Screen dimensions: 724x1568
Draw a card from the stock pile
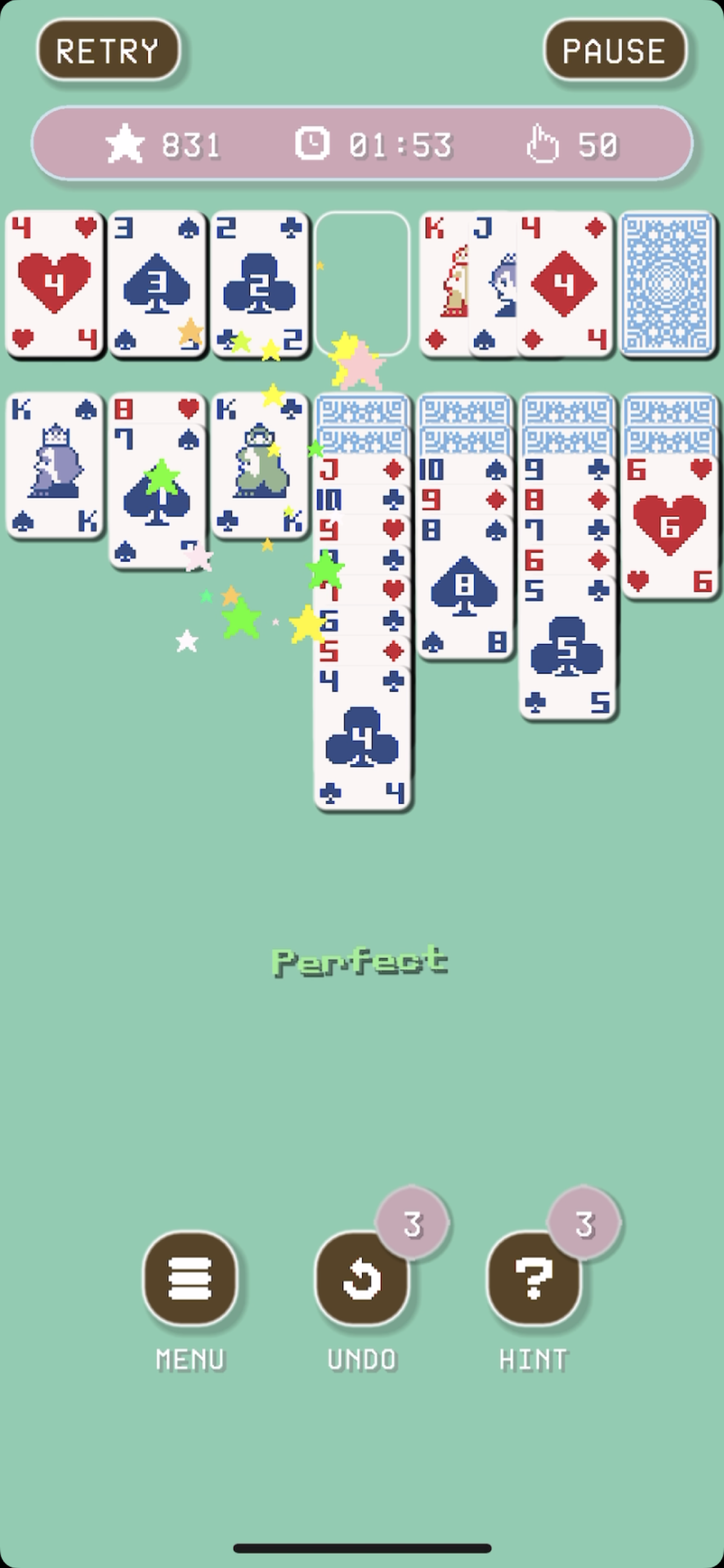pyautogui.click(x=667, y=283)
